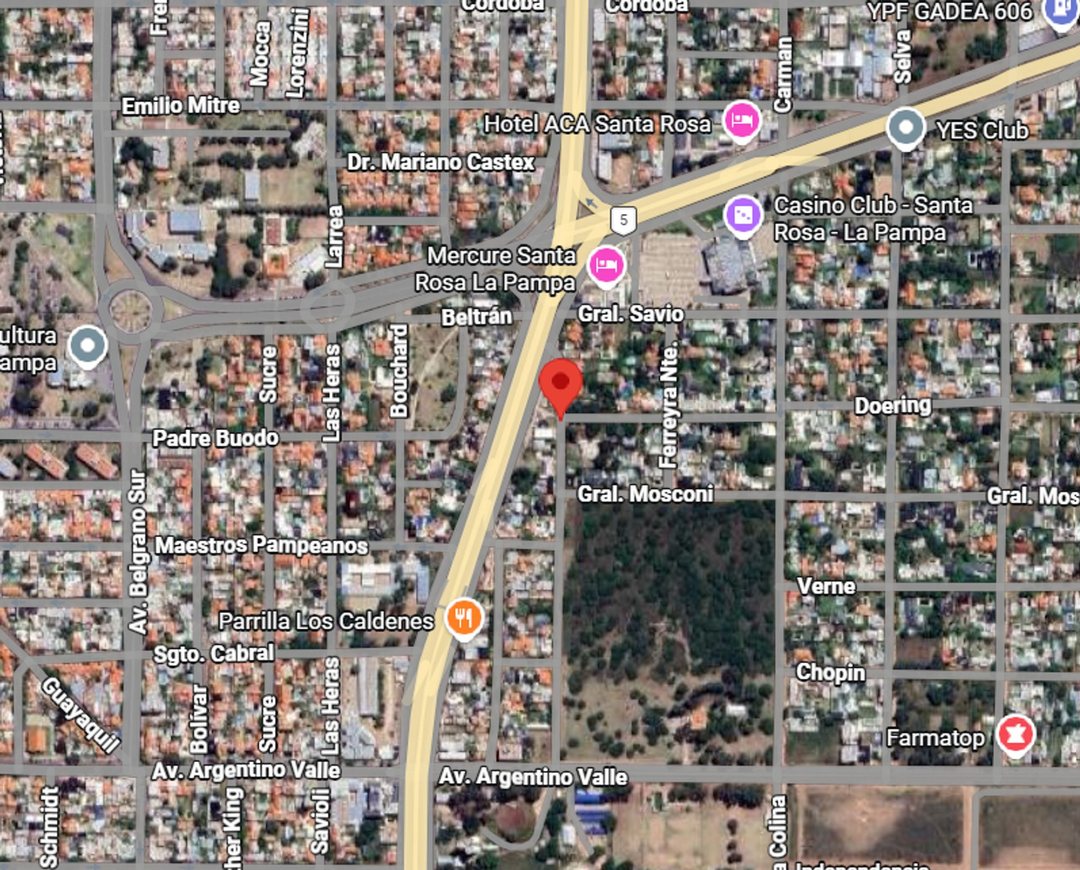Open the YES Club place pin
The height and width of the screenshot is (870, 1080).
point(906,127)
